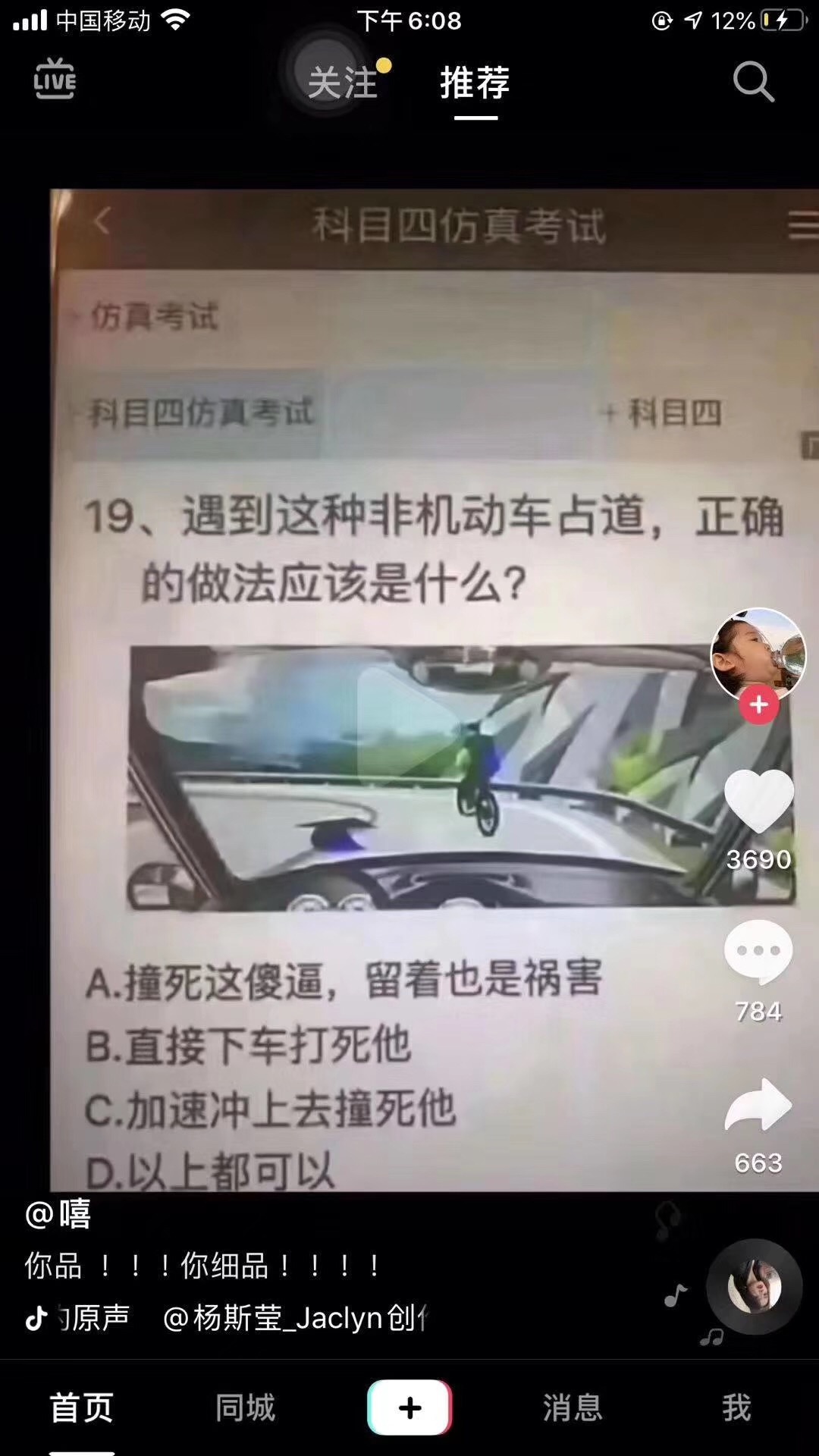Go to the 首页 tab
The image size is (819, 1456).
81,1408
